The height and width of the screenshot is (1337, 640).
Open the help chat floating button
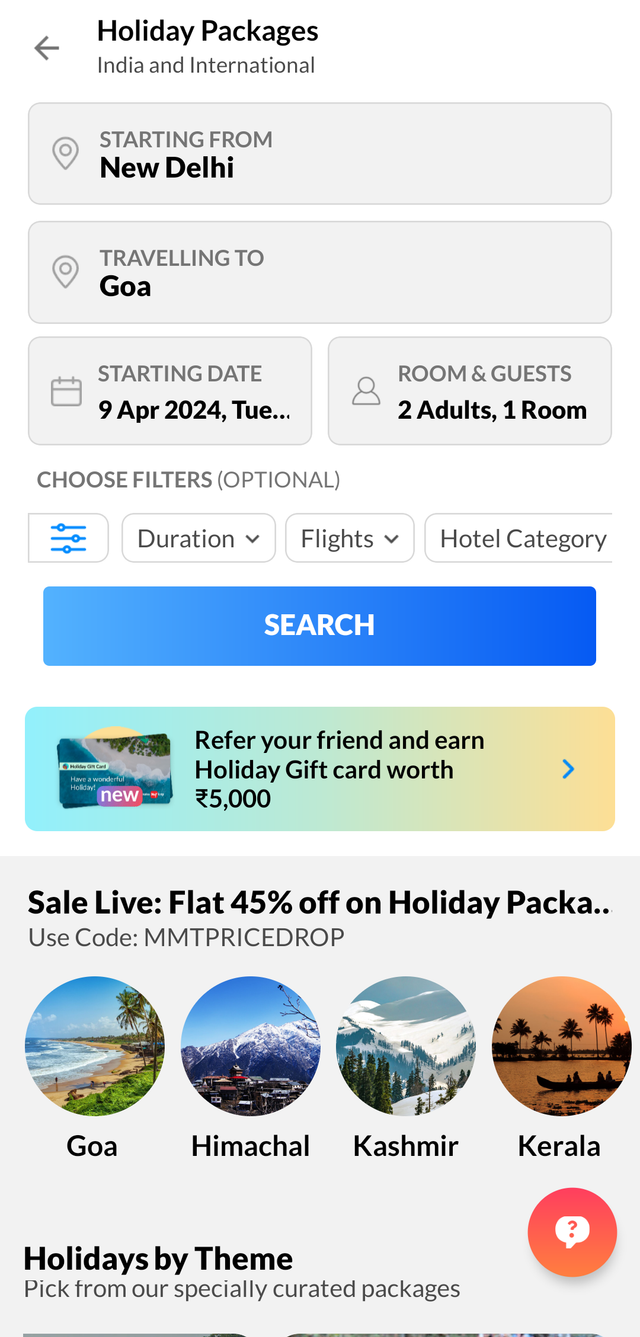[572, 1231]
